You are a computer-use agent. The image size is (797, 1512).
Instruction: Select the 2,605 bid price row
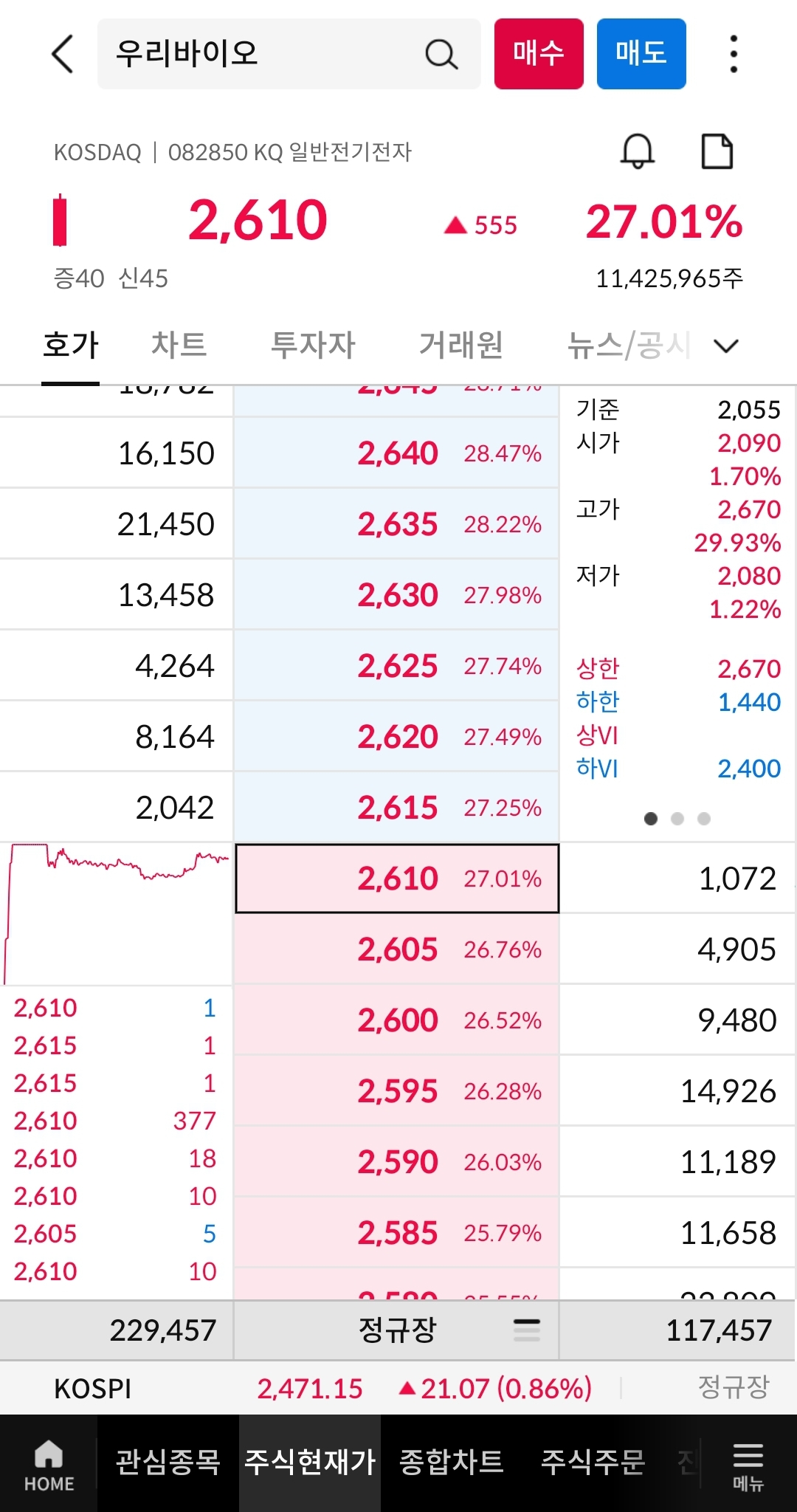point(396,949)
